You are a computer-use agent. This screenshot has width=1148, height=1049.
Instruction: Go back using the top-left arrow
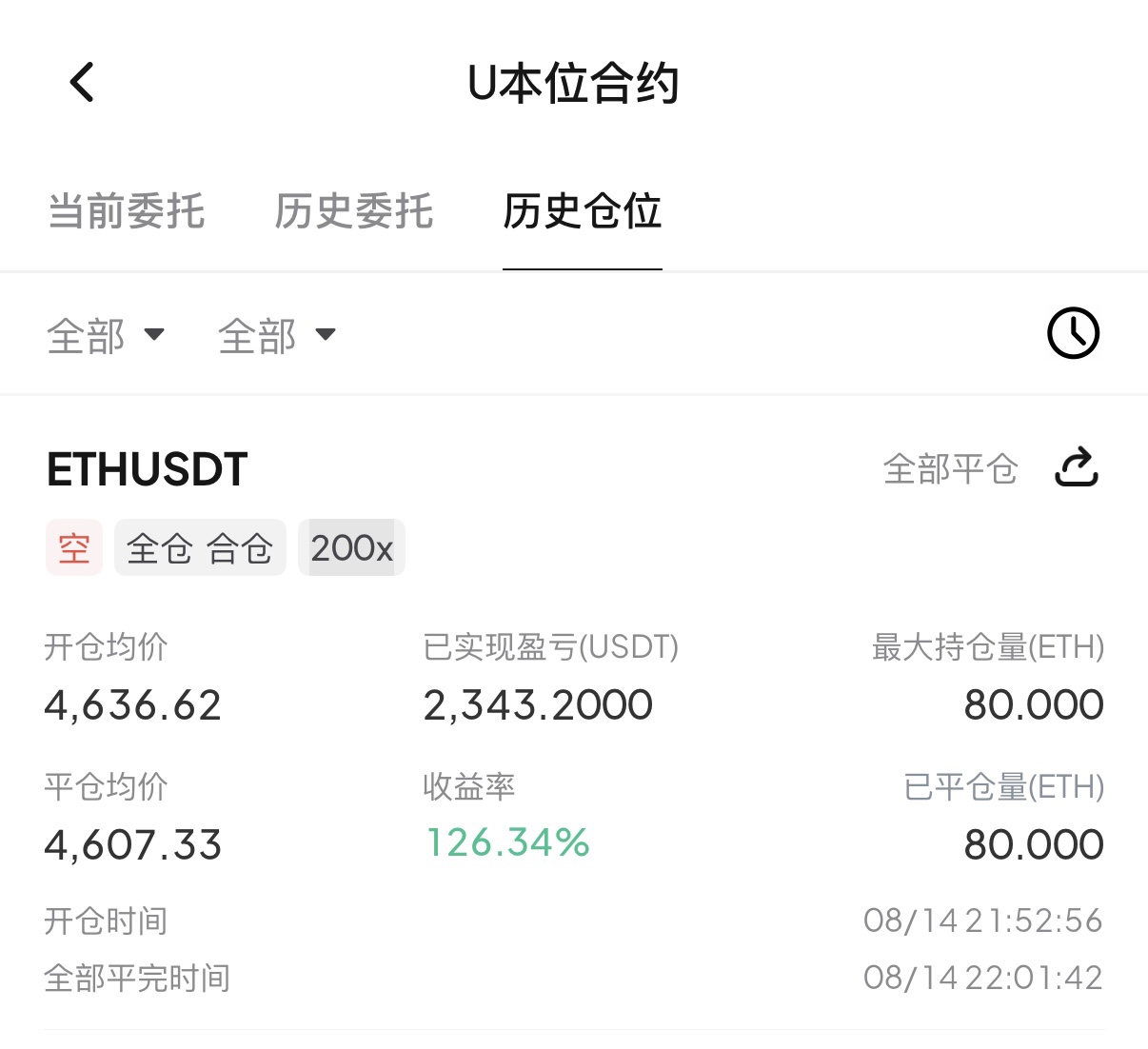[83, 82]
